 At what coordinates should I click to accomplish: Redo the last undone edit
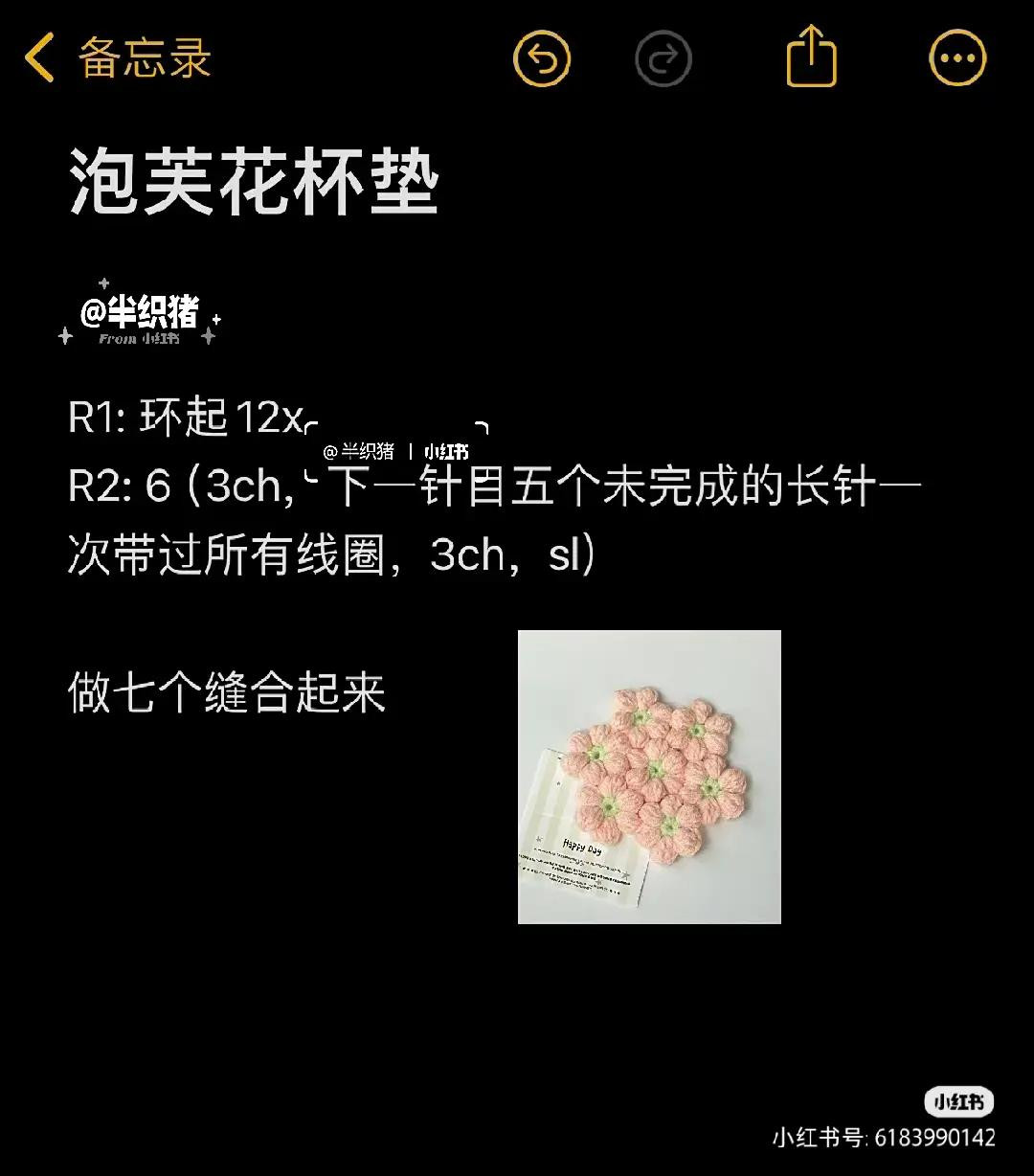pyautogui.click(x=663, y=58)
